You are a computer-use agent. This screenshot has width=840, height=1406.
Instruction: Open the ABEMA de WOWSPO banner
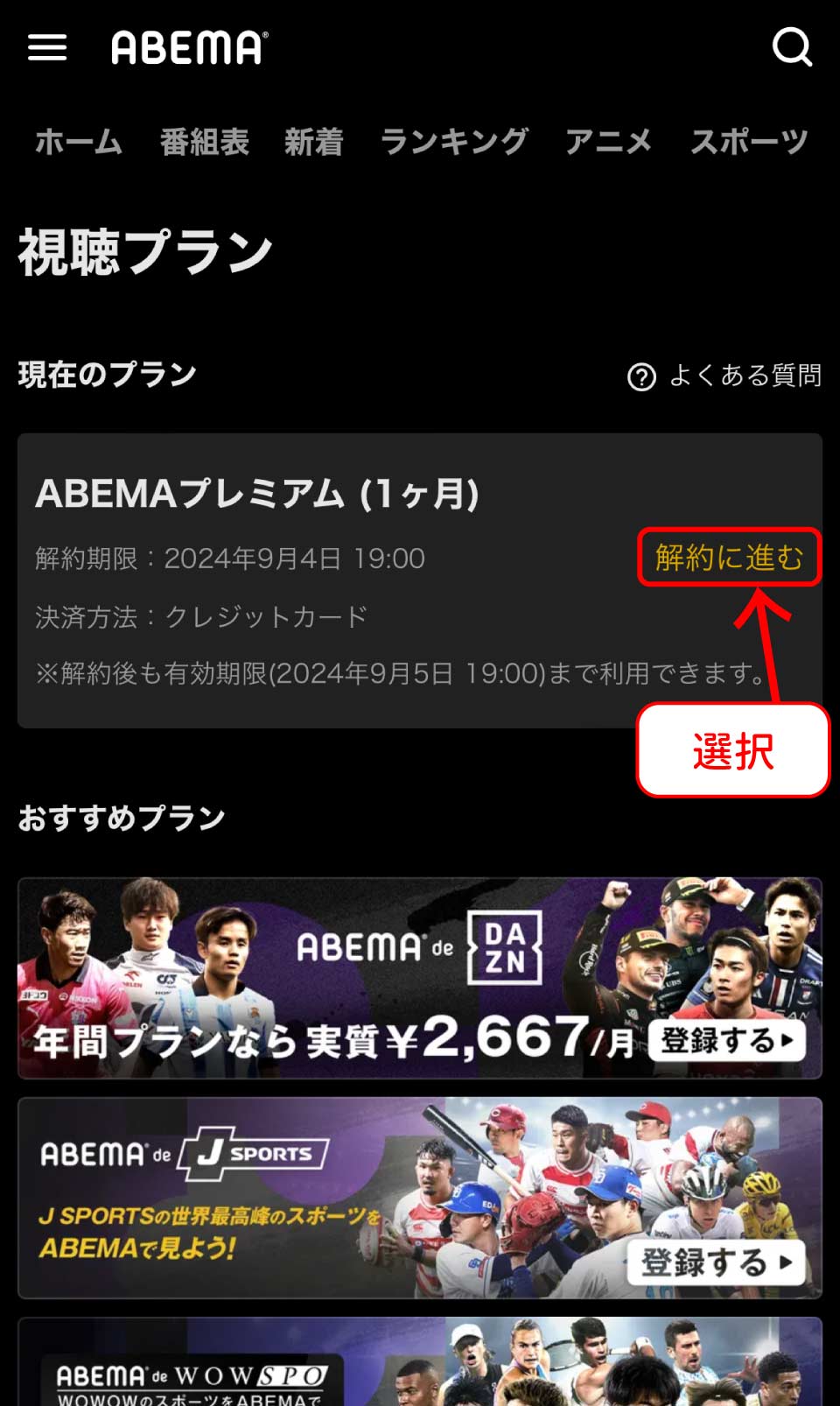[x=420, y=1362]
